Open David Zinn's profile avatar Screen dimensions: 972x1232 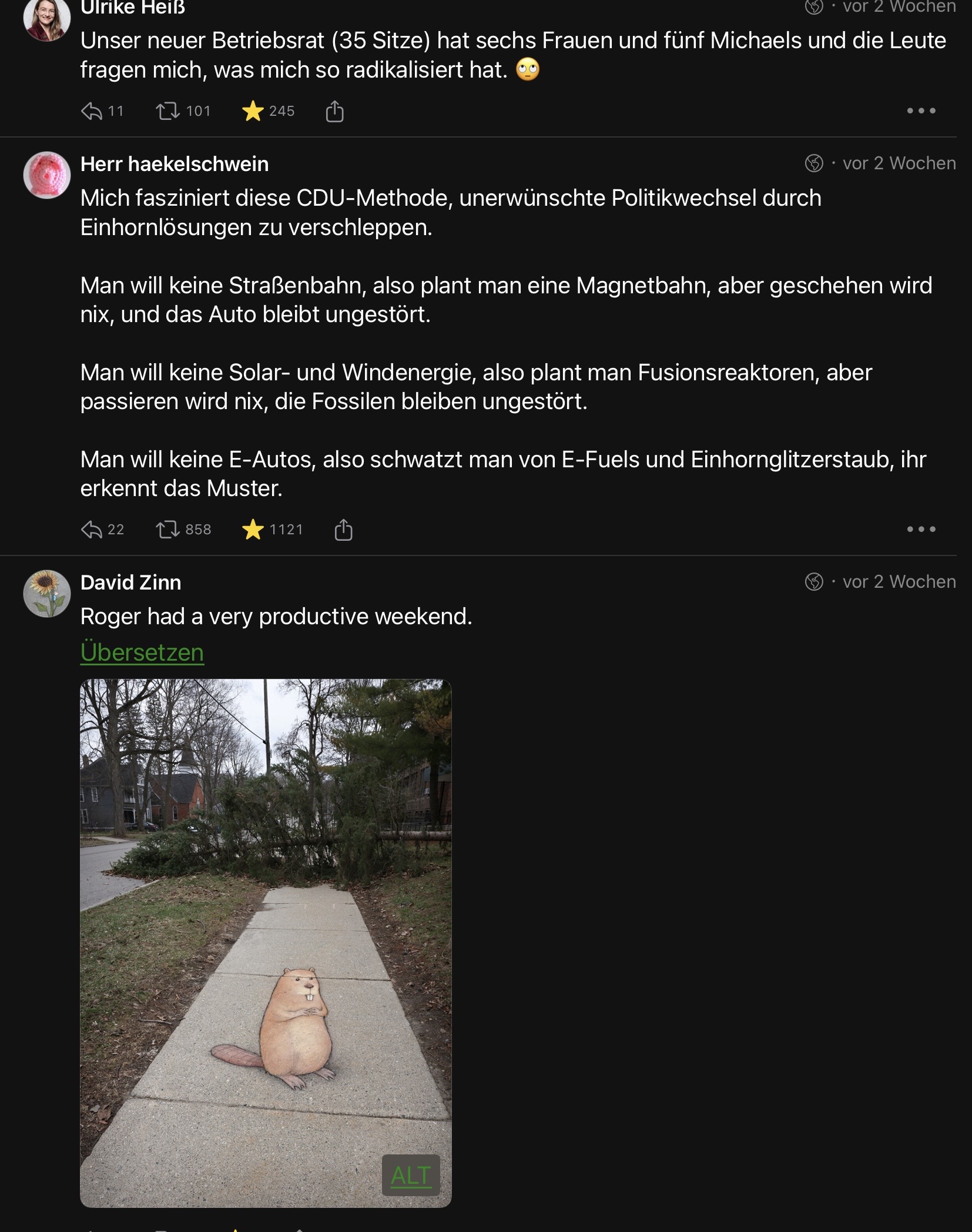[47, 594]
